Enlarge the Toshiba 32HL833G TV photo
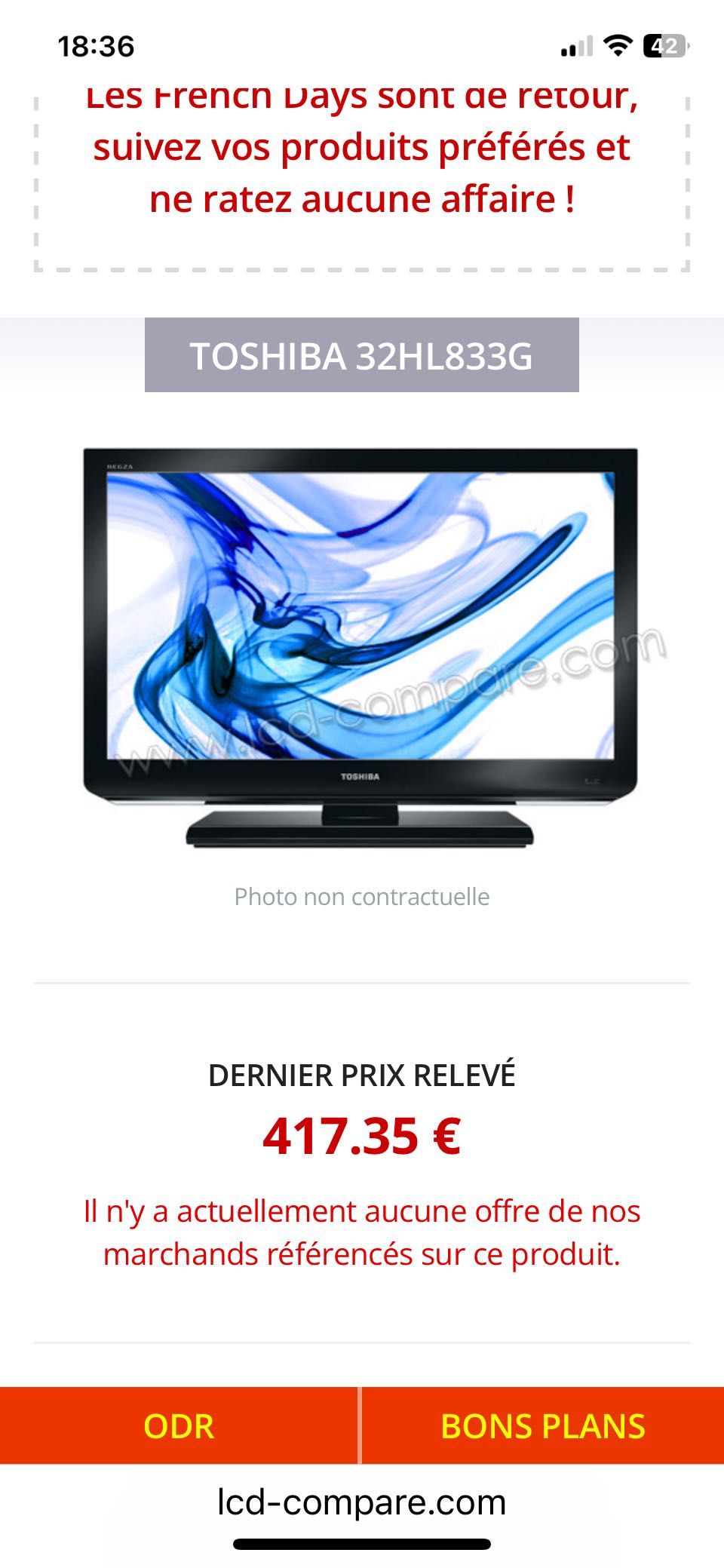The image size is (724, 1568). click(360, 647)
